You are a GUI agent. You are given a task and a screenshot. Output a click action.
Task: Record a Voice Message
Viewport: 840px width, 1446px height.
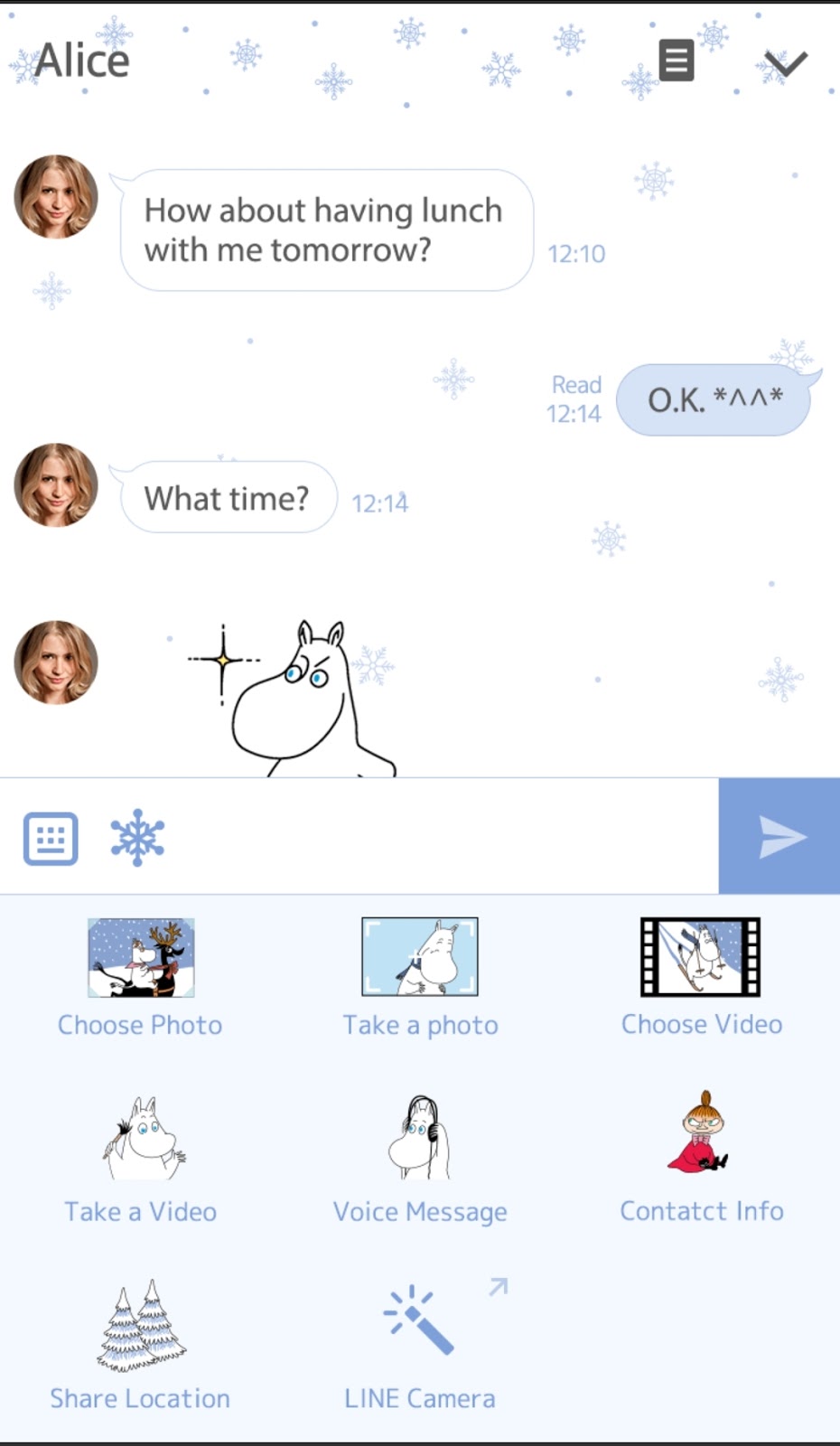point(420,1161)
